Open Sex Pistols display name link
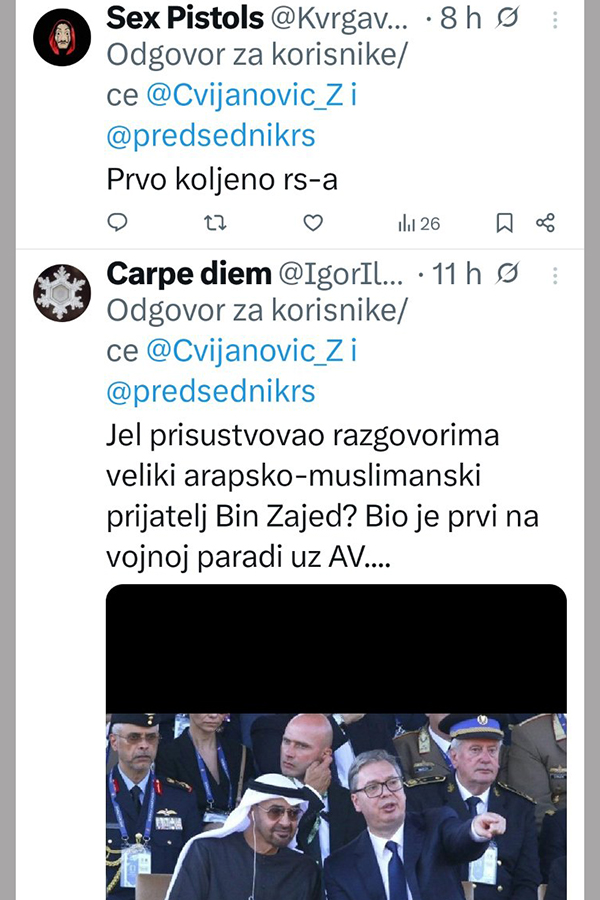Image resolution: width=600 pixels, height=900 pixels. [x=185, y=18]
